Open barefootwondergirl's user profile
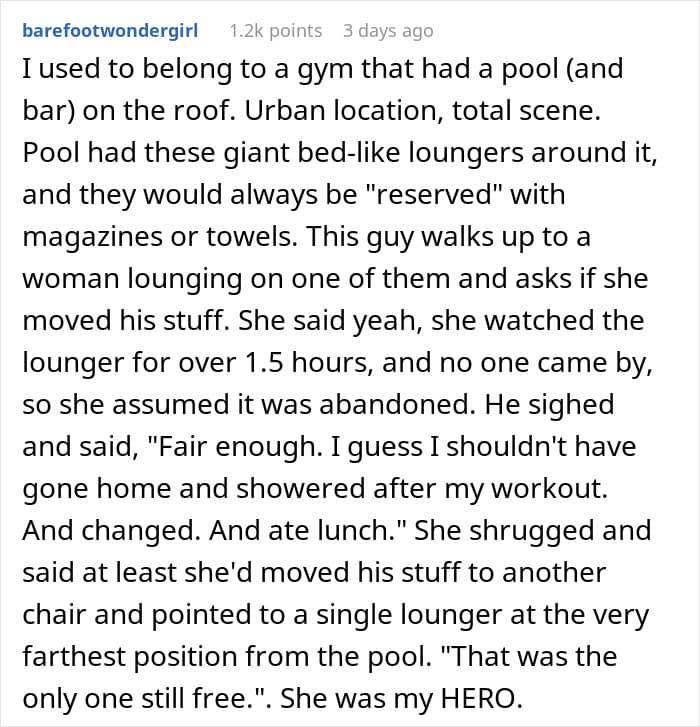This screenshot has width=700, height=727. [x=110, y=31]
